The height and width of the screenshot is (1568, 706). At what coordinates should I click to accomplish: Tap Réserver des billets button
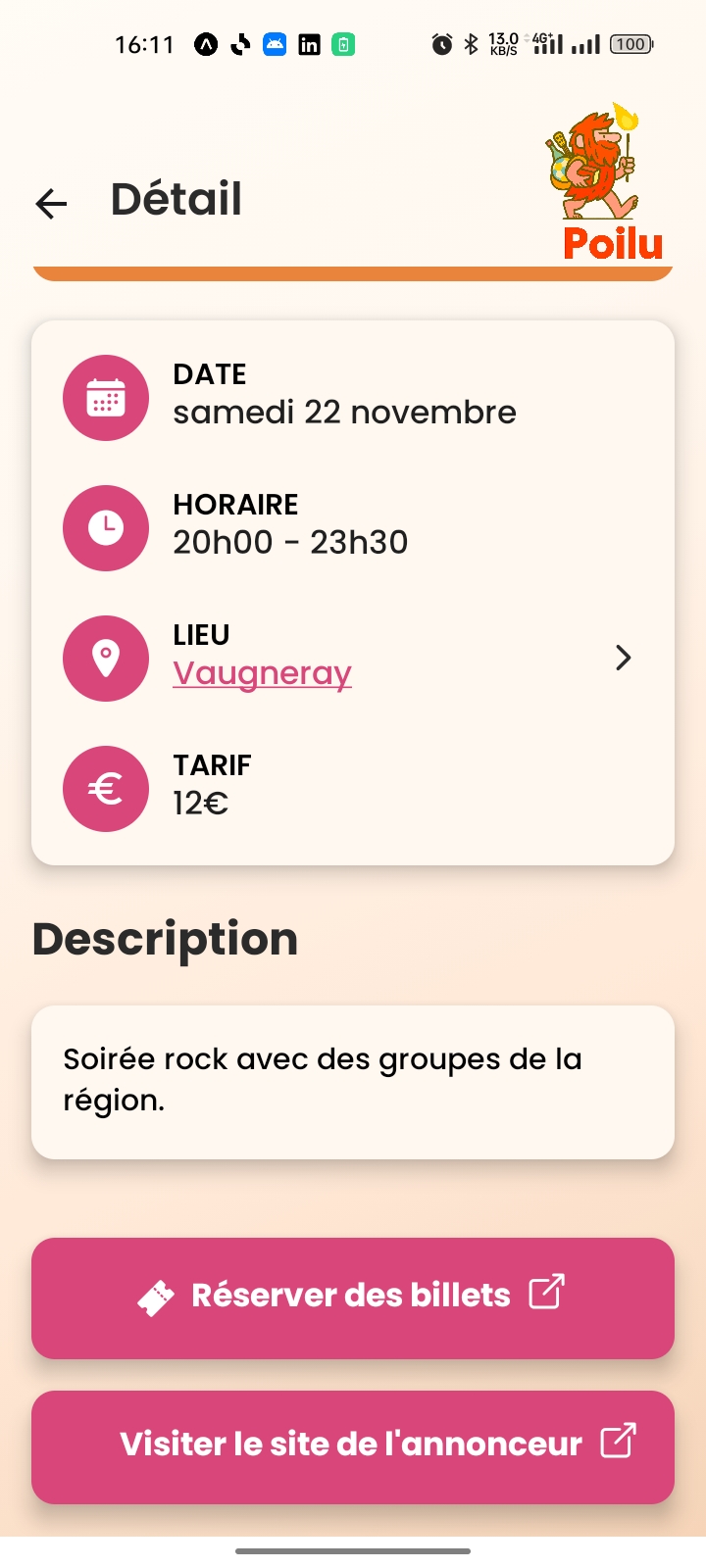tap(353, 1298)
